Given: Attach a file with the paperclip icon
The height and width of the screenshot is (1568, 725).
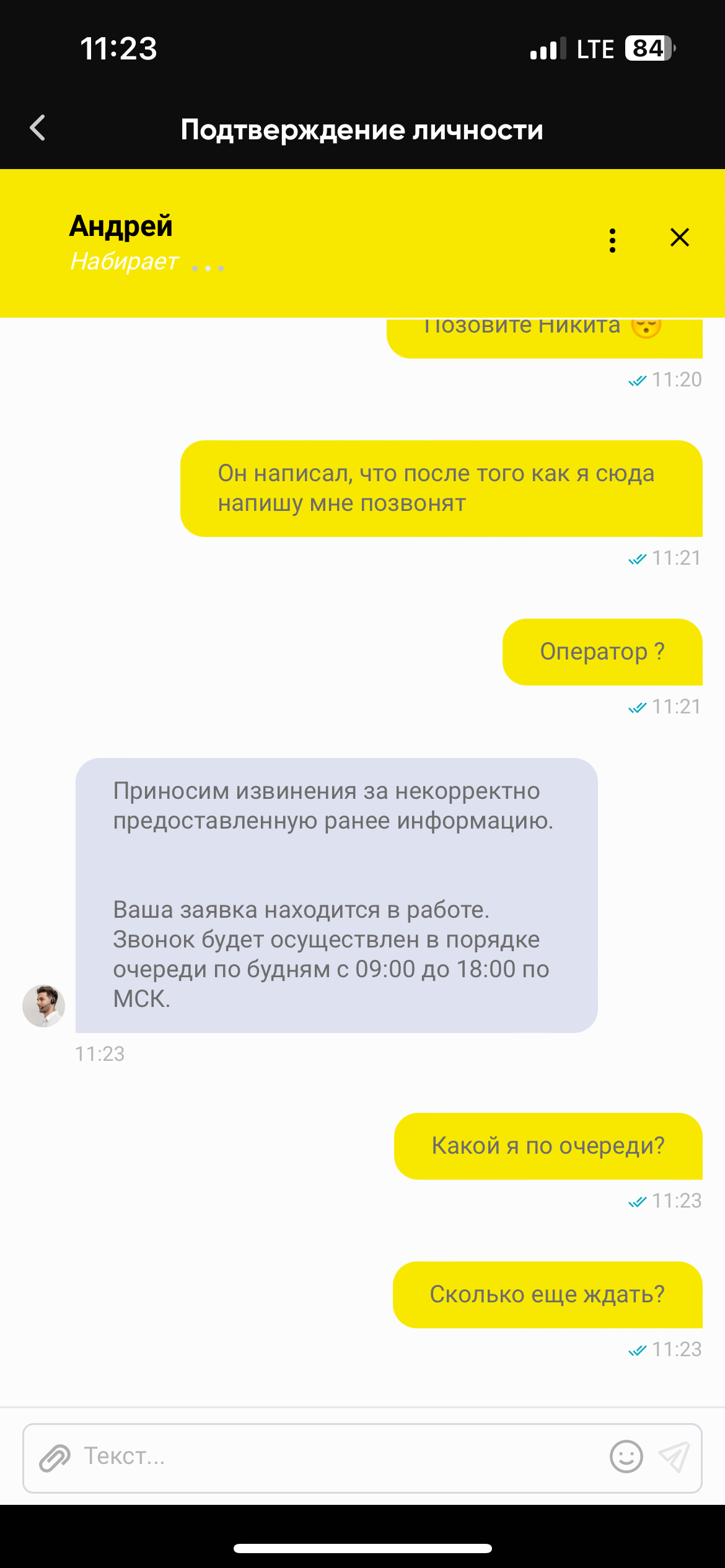Looking at the screenshot, I should click(55, 1458).
